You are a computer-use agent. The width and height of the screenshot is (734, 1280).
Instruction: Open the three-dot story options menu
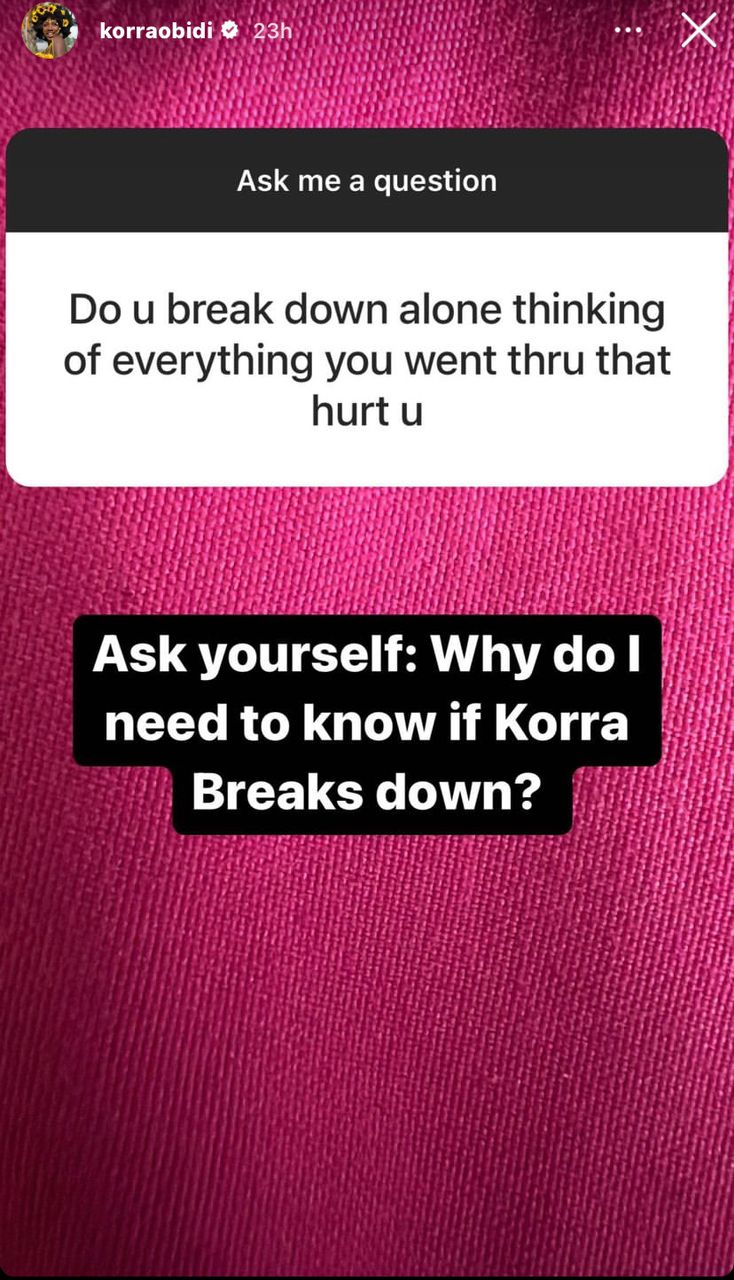(627, 30)
